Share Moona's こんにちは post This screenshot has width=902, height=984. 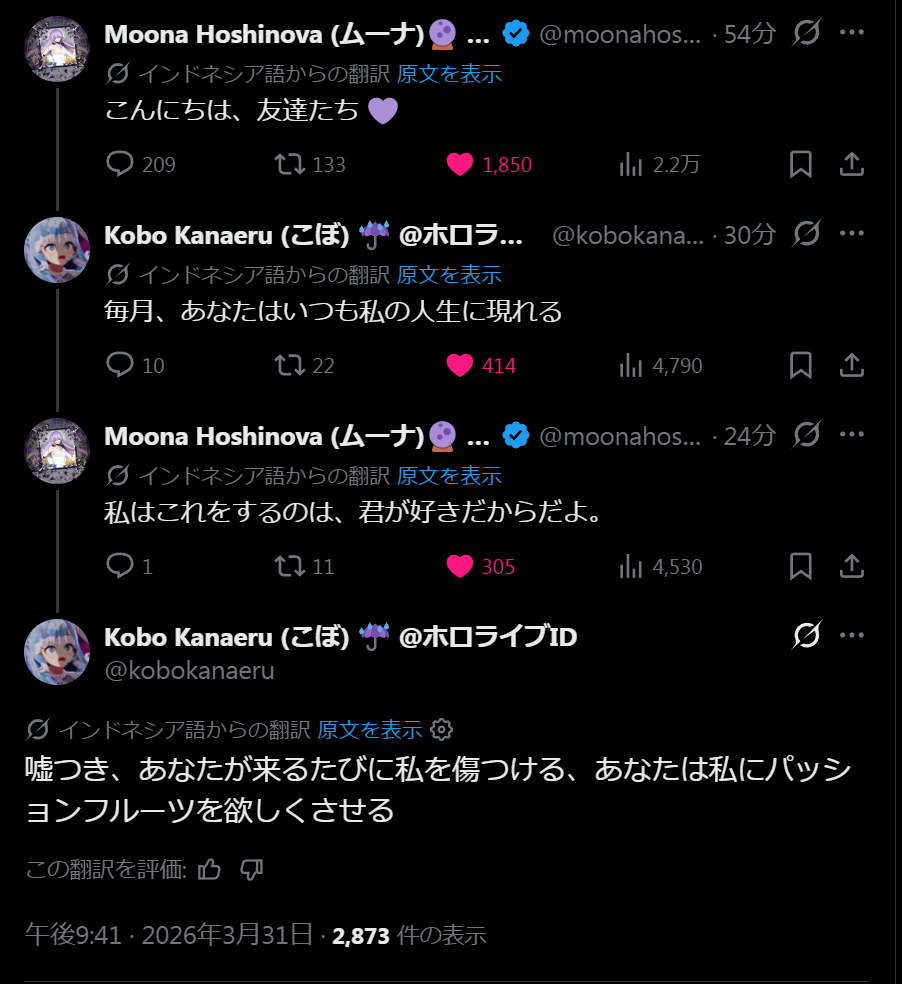(851, 165)
